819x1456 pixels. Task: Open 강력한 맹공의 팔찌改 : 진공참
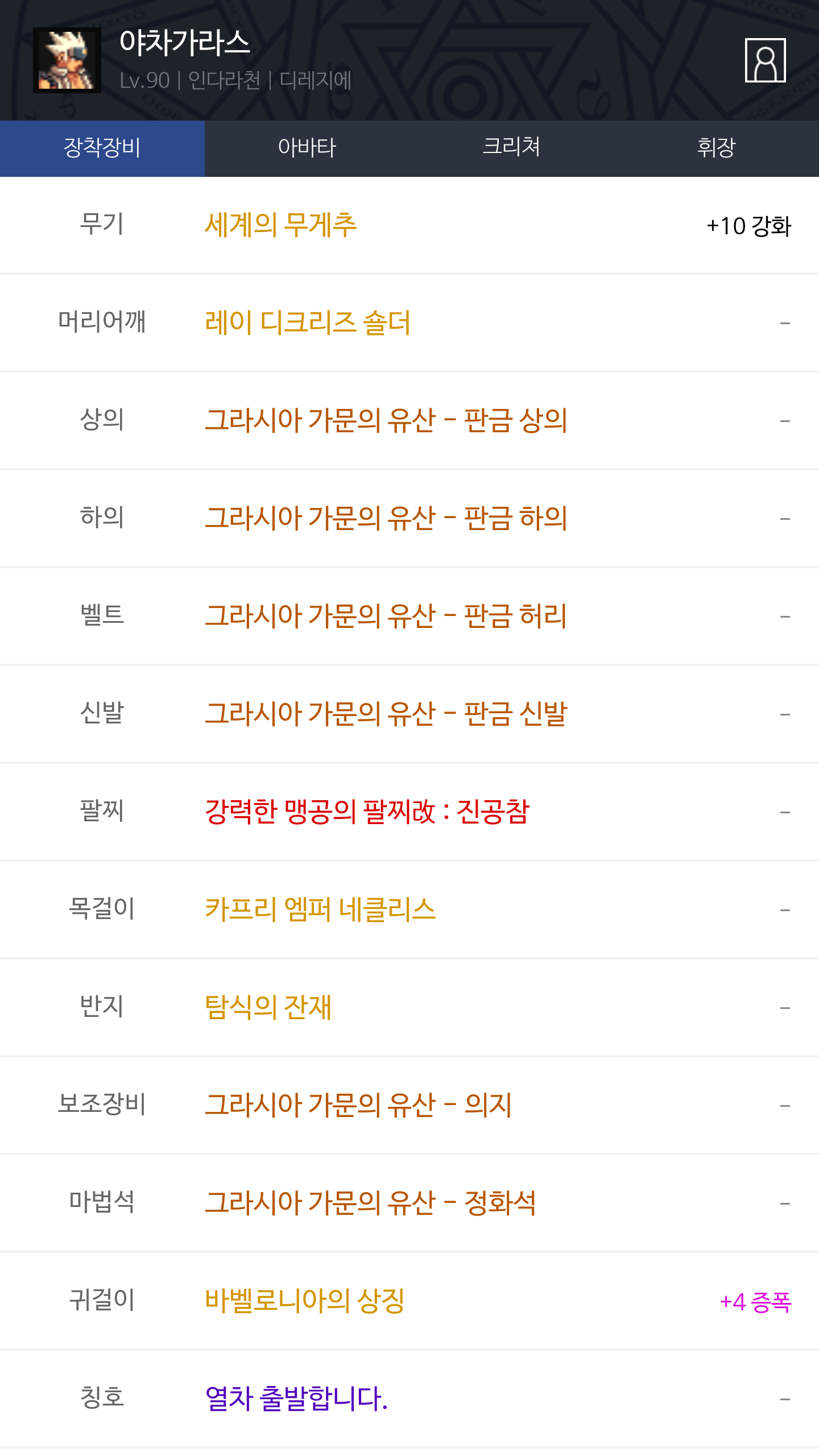[x=367, y=812]
